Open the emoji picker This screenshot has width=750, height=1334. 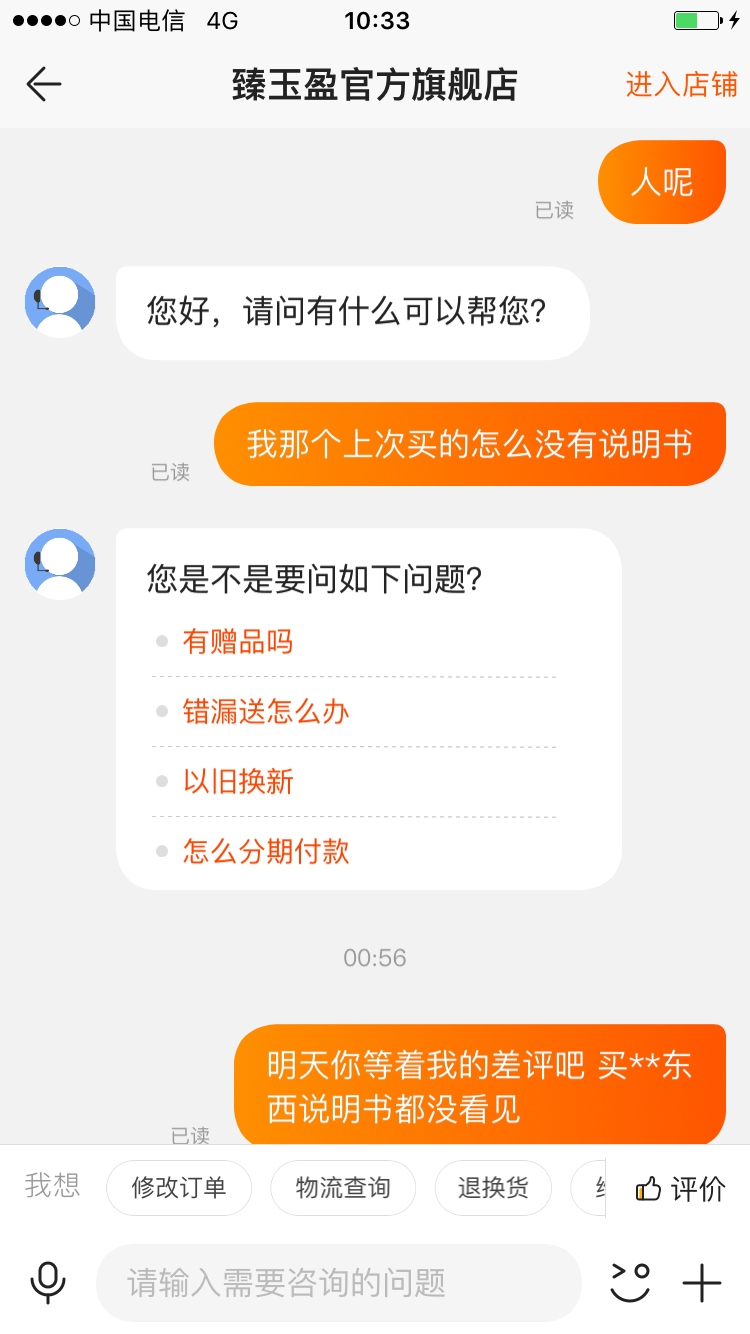coord(630,1283)
